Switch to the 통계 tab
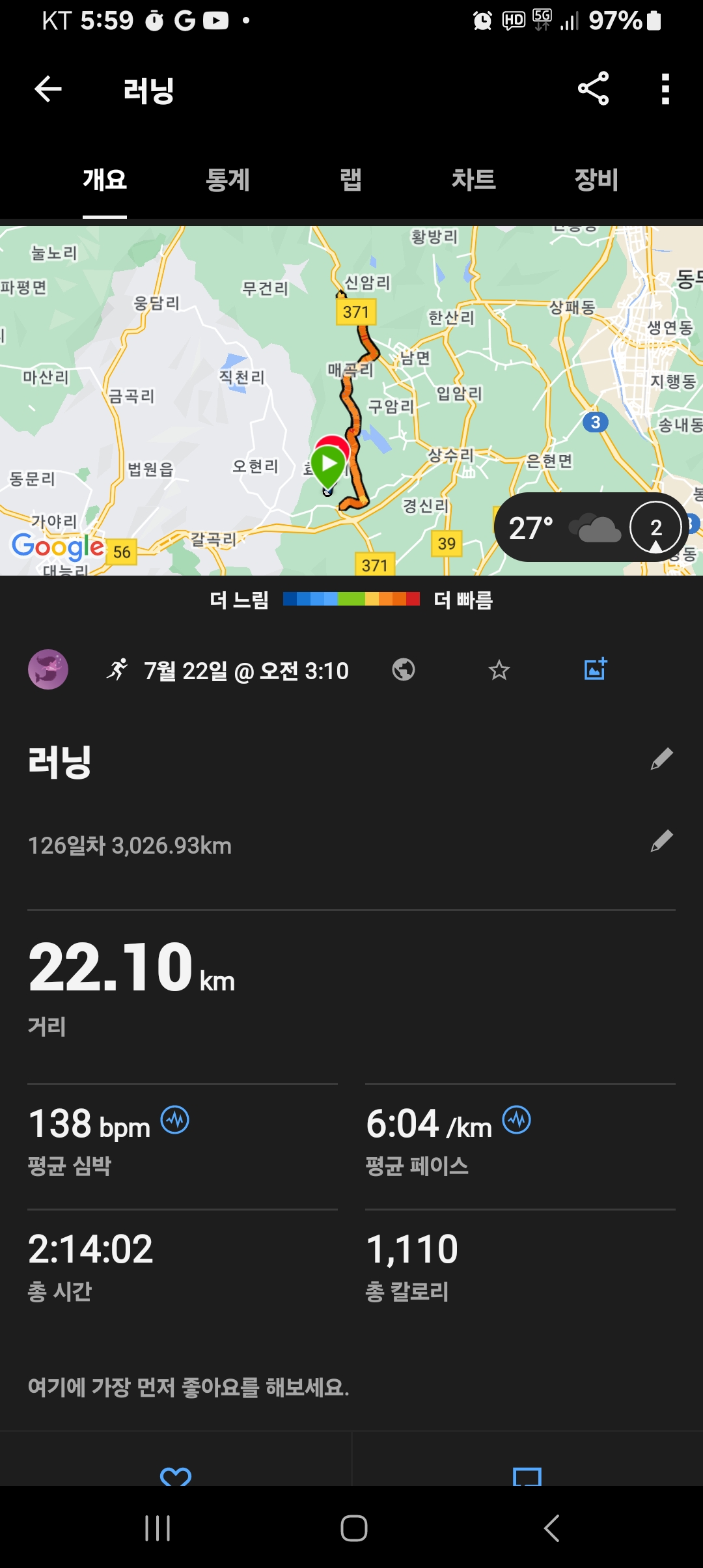This screenshot has height=1568, width=703. (228, 180)
